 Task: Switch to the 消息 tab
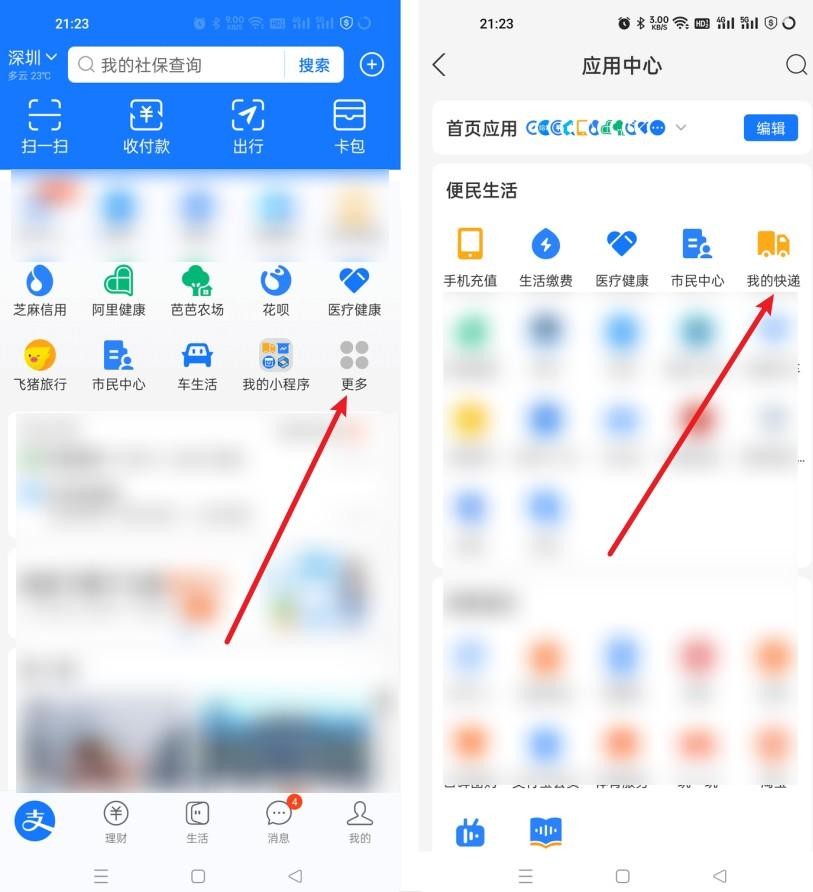point(278,822)
